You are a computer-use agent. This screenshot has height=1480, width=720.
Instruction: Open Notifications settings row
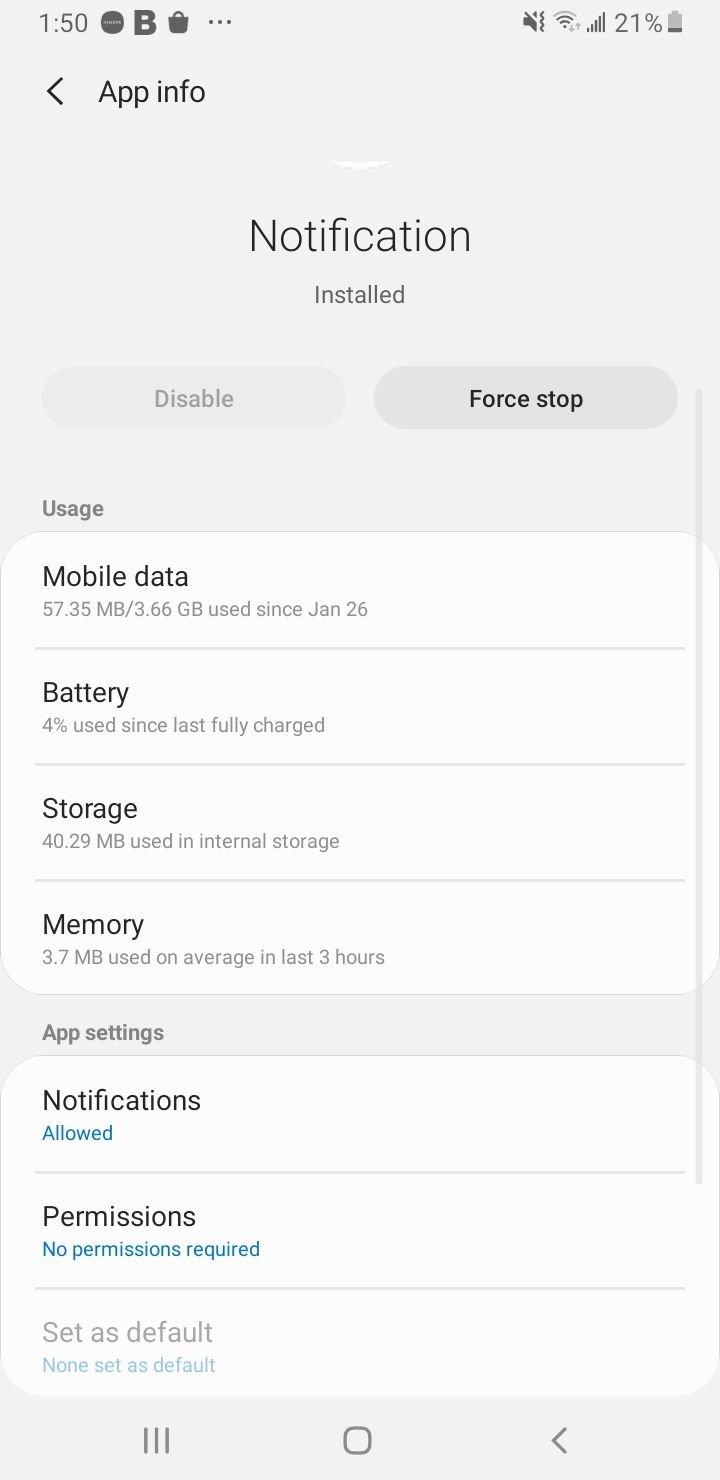point(360,1115)
